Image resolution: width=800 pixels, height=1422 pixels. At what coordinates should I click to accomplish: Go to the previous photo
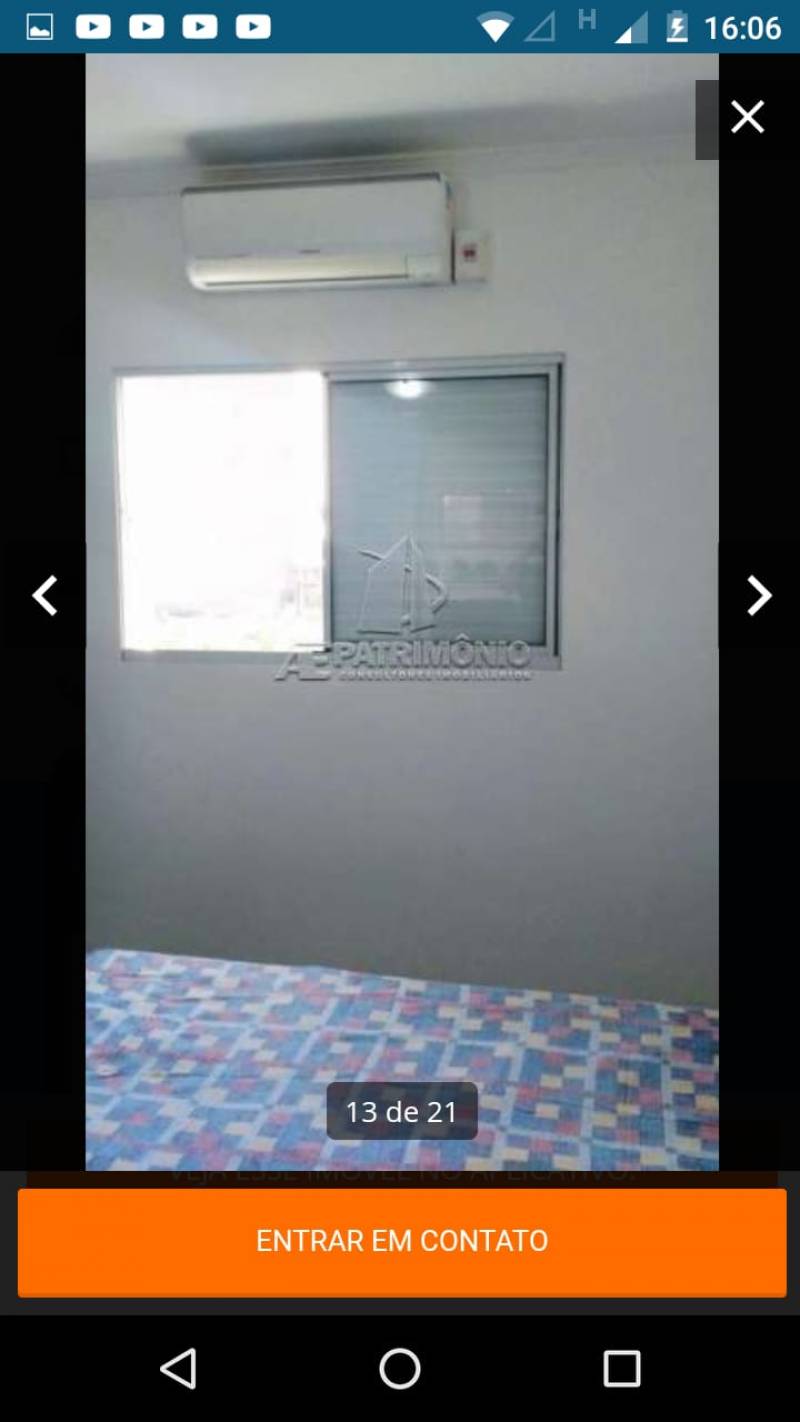pos(44,596)
